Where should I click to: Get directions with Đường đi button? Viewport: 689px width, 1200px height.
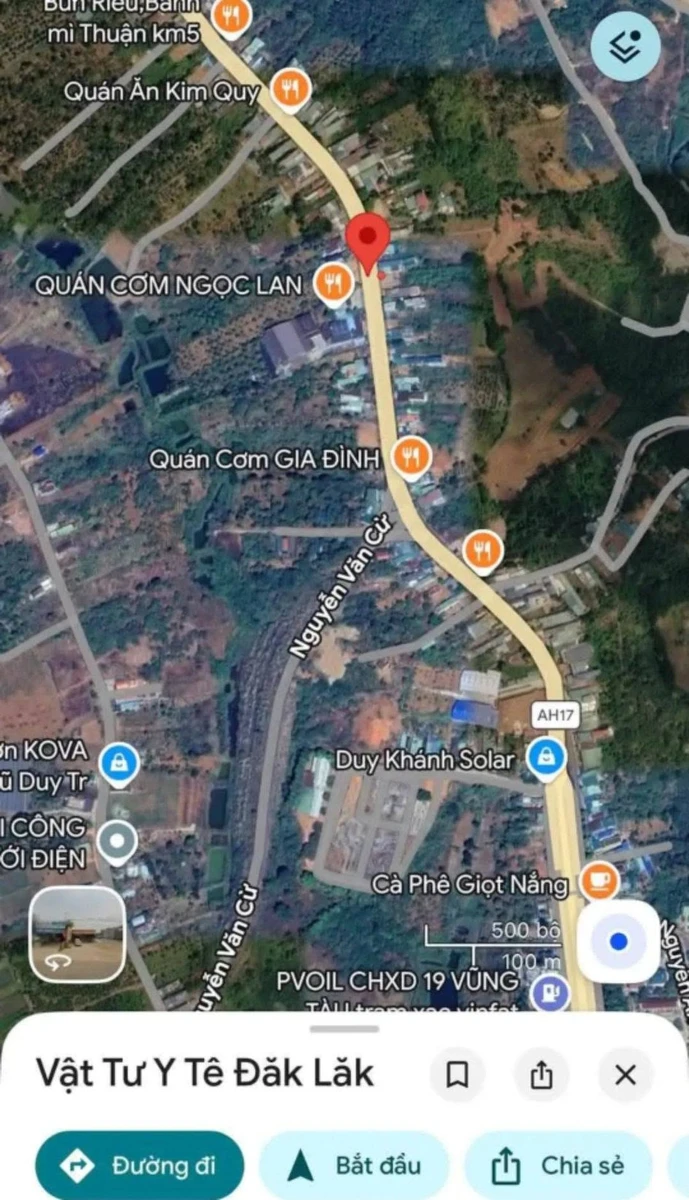pos(139,1165)
